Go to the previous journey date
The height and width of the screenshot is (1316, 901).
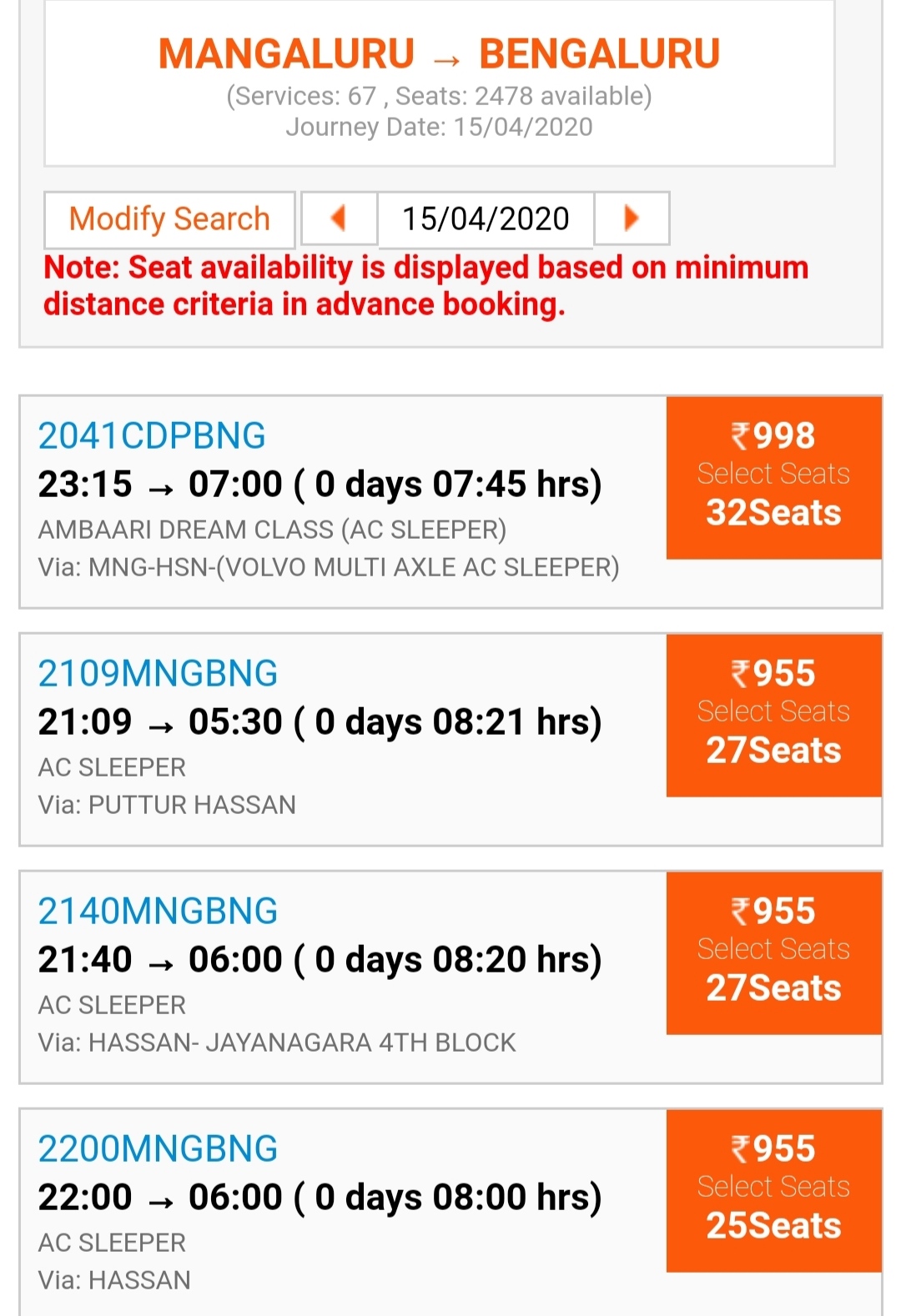339,218
